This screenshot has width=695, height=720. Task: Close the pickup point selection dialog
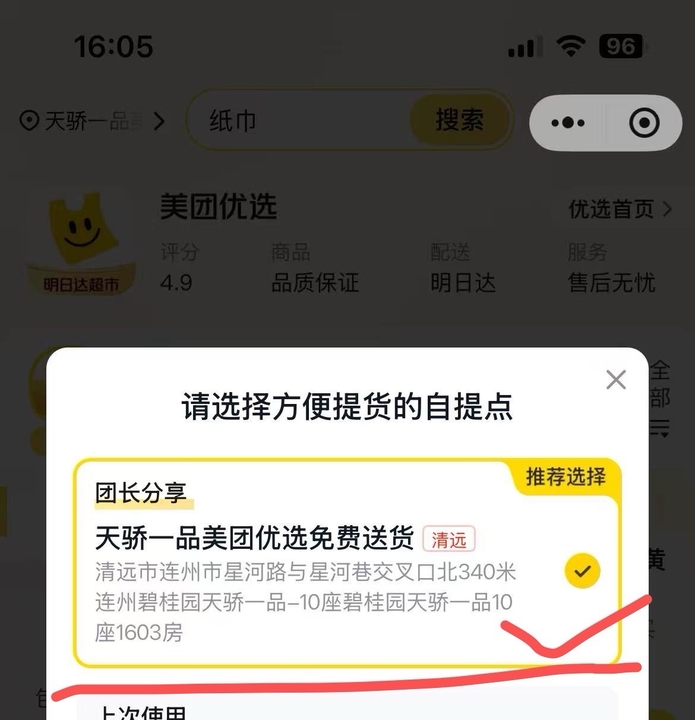tap(616, 380)
